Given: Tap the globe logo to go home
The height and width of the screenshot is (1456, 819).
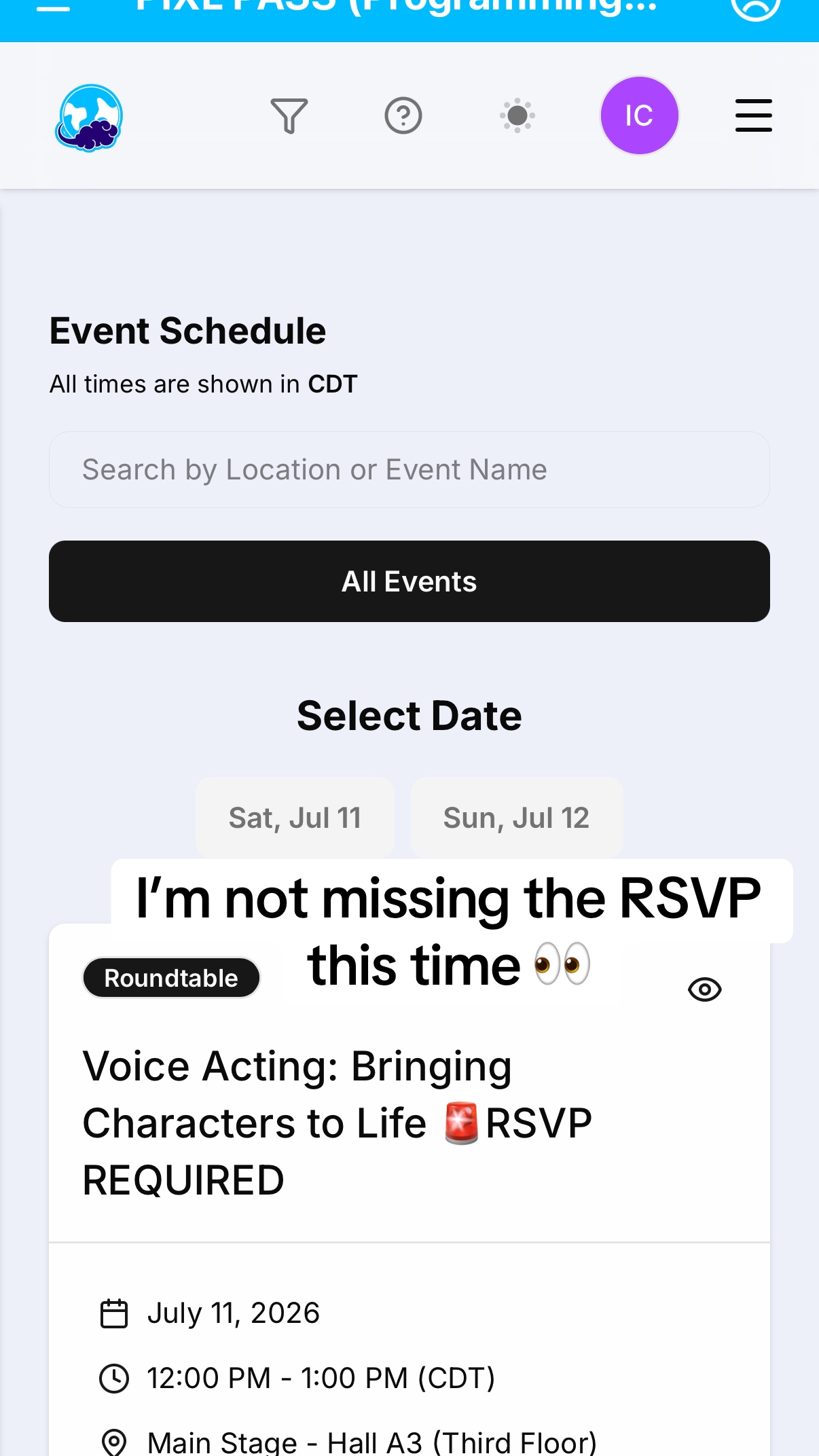Looking at the screenshot, I should click(x=89, y=117).
